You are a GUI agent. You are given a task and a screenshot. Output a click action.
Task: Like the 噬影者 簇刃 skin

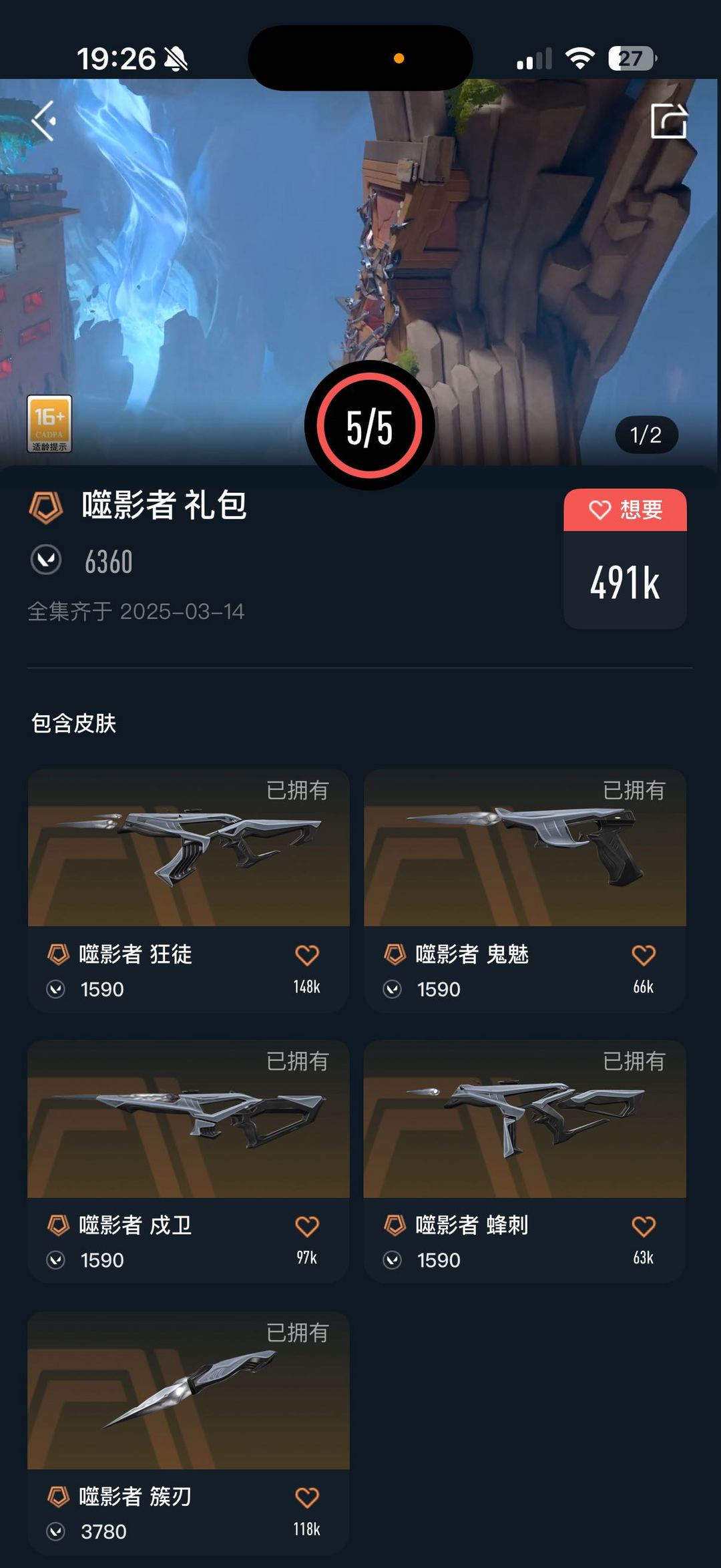click(307, 1498)
